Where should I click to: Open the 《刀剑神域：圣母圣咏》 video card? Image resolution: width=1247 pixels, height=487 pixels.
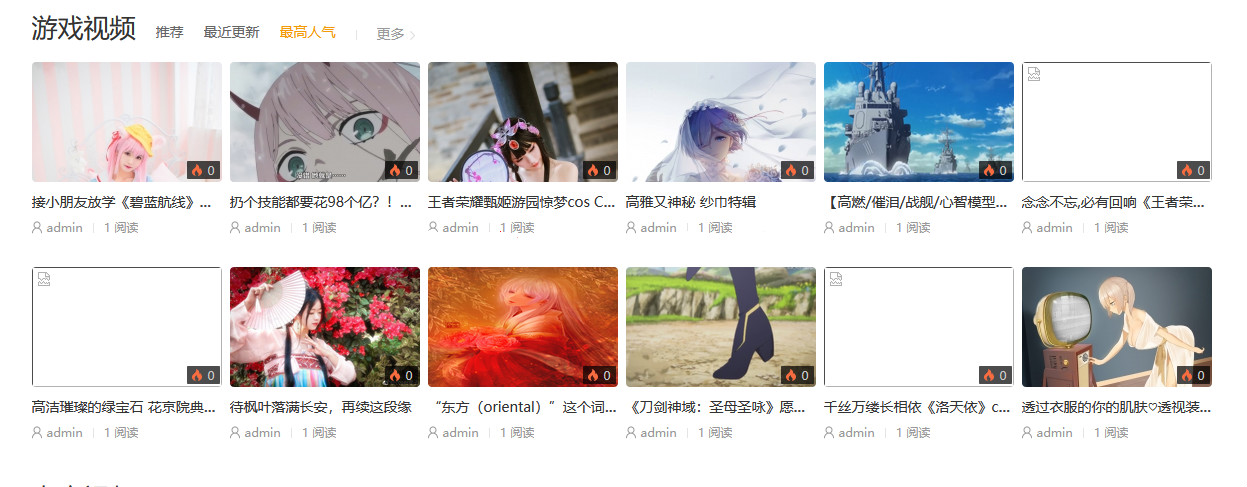pos(720,326)
